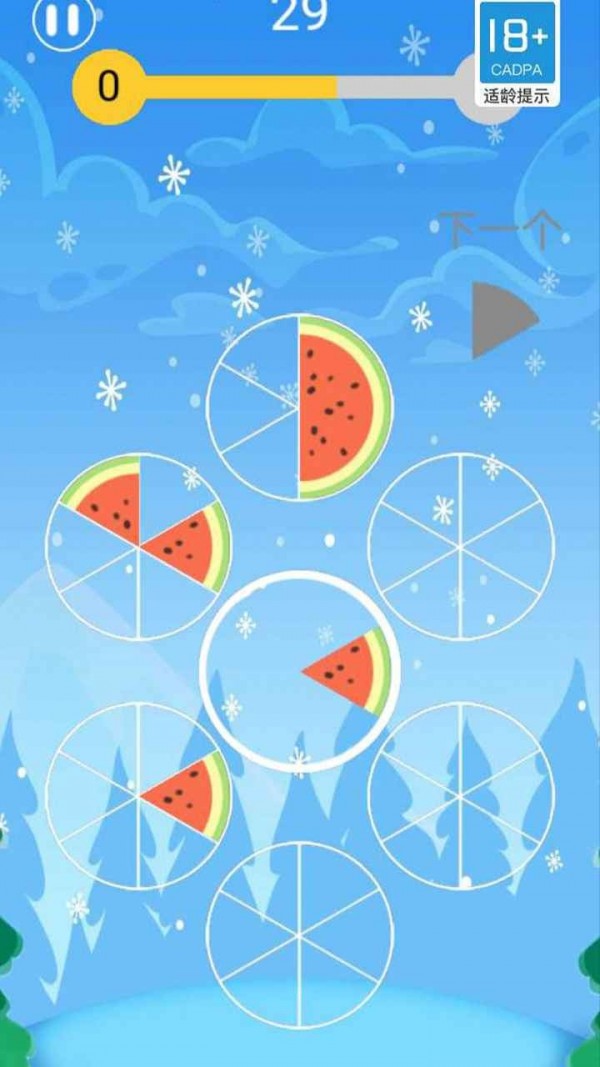The width and height of the screenshot is (600, 1067).
Task: Place slice on the plate holding two slices
Action: pos(139,546)
